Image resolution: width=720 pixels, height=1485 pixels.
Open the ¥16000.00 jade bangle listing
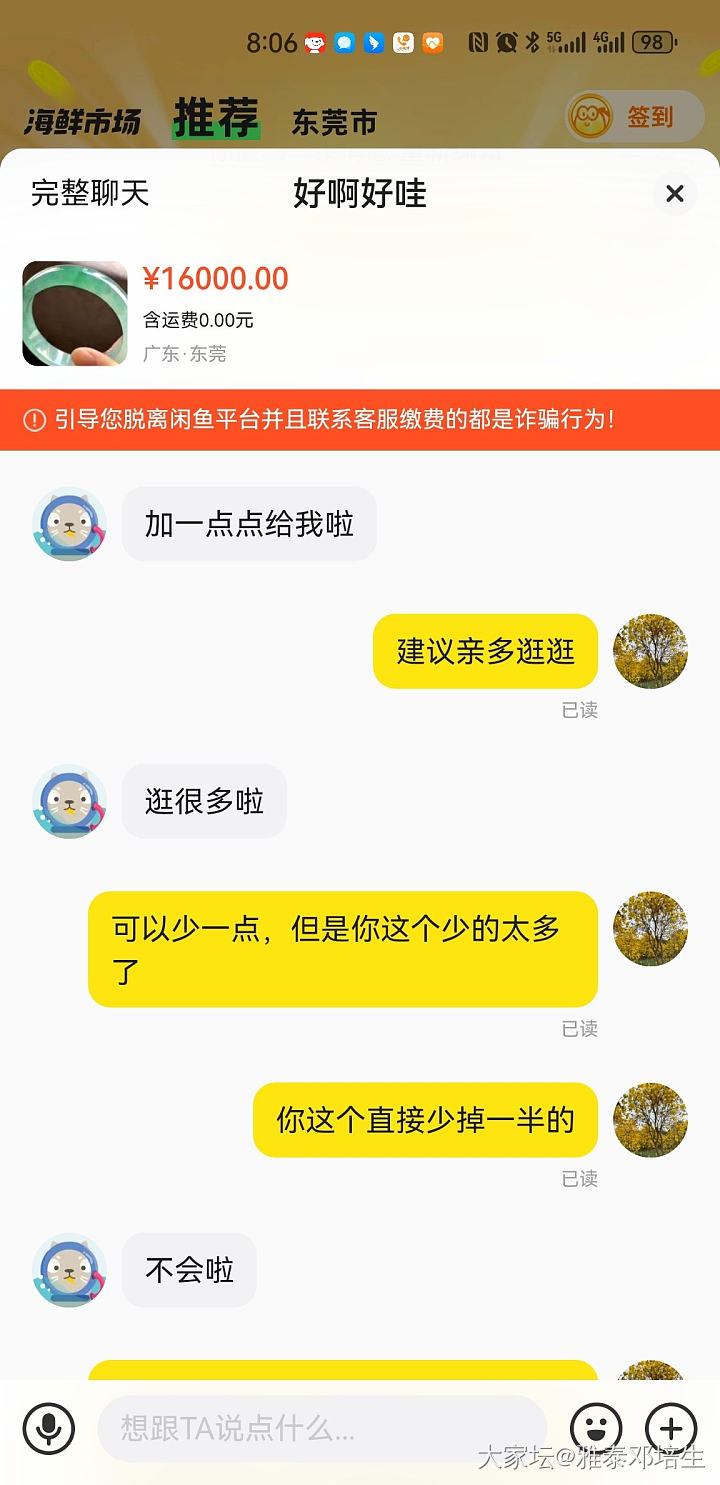[x=75, y=313]
